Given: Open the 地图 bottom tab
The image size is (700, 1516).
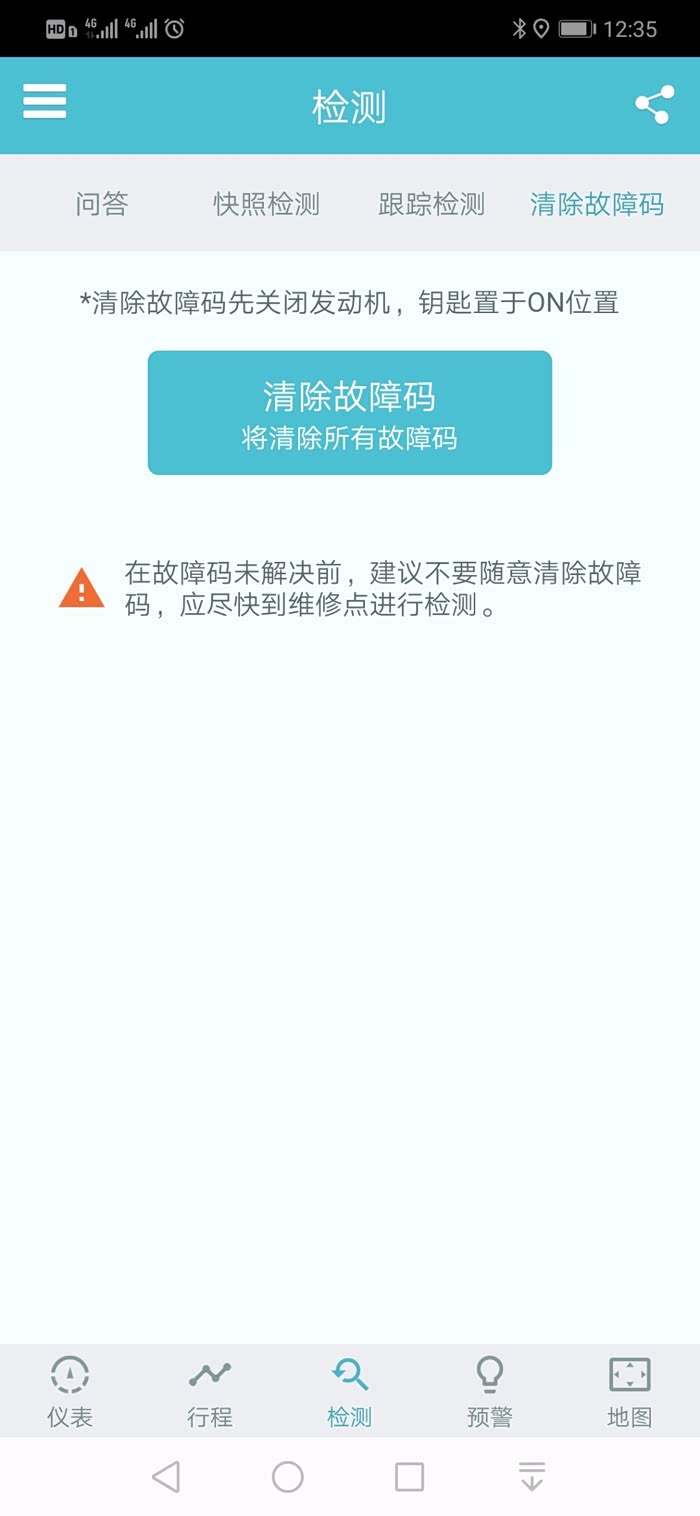Looking at the screenshot, I should pyautogui.click(x=630, y=1391).
